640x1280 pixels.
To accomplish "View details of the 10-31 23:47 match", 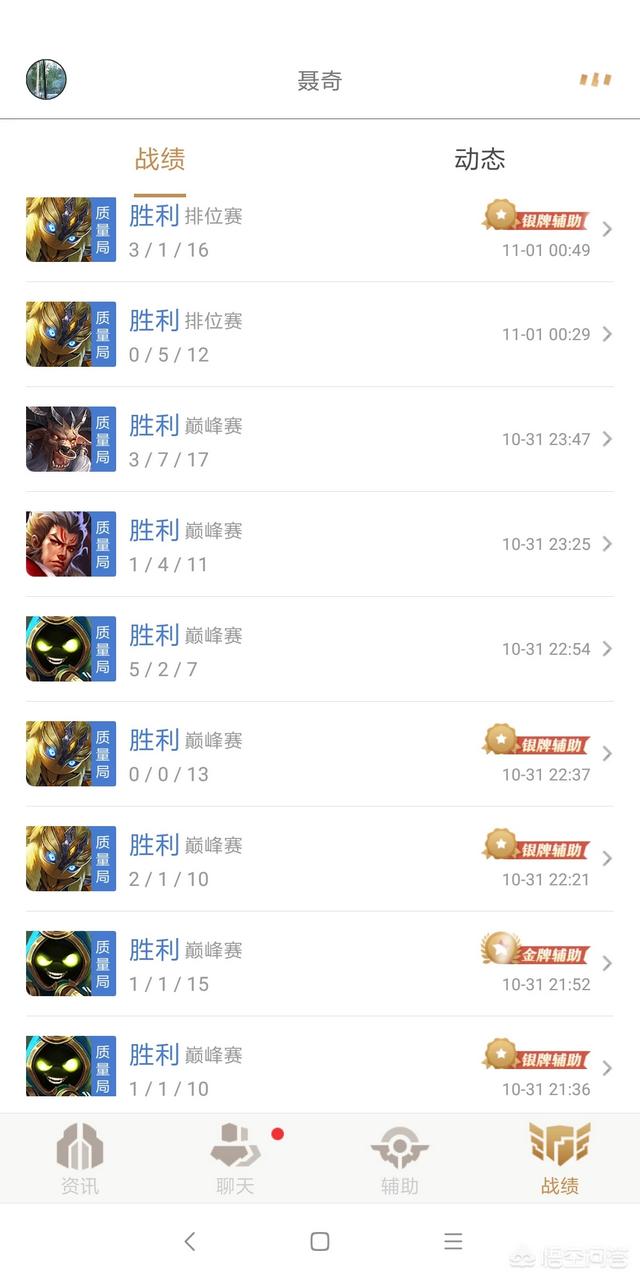I will (x=320, y=439).
